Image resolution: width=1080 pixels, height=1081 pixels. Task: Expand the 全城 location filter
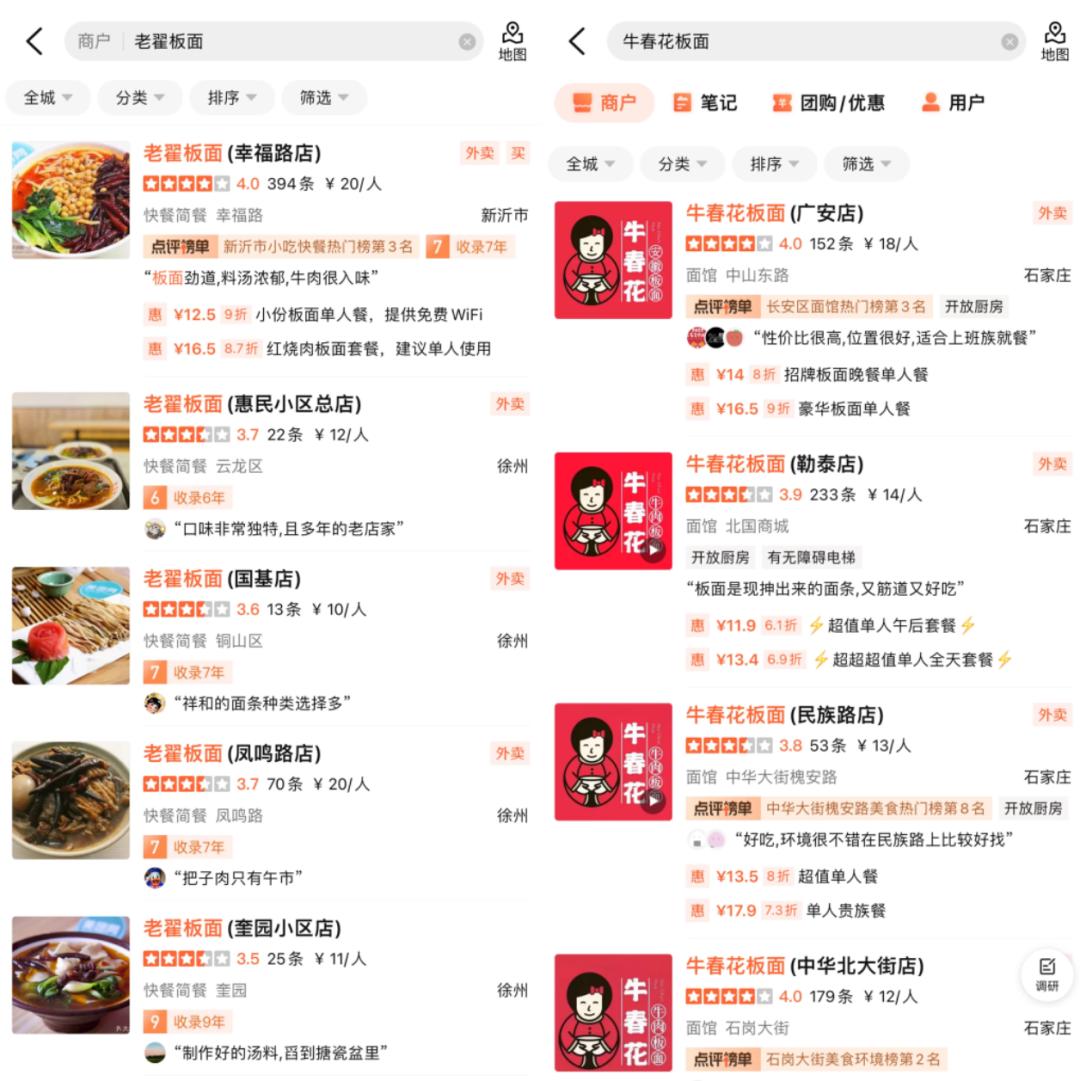(590, 164)
